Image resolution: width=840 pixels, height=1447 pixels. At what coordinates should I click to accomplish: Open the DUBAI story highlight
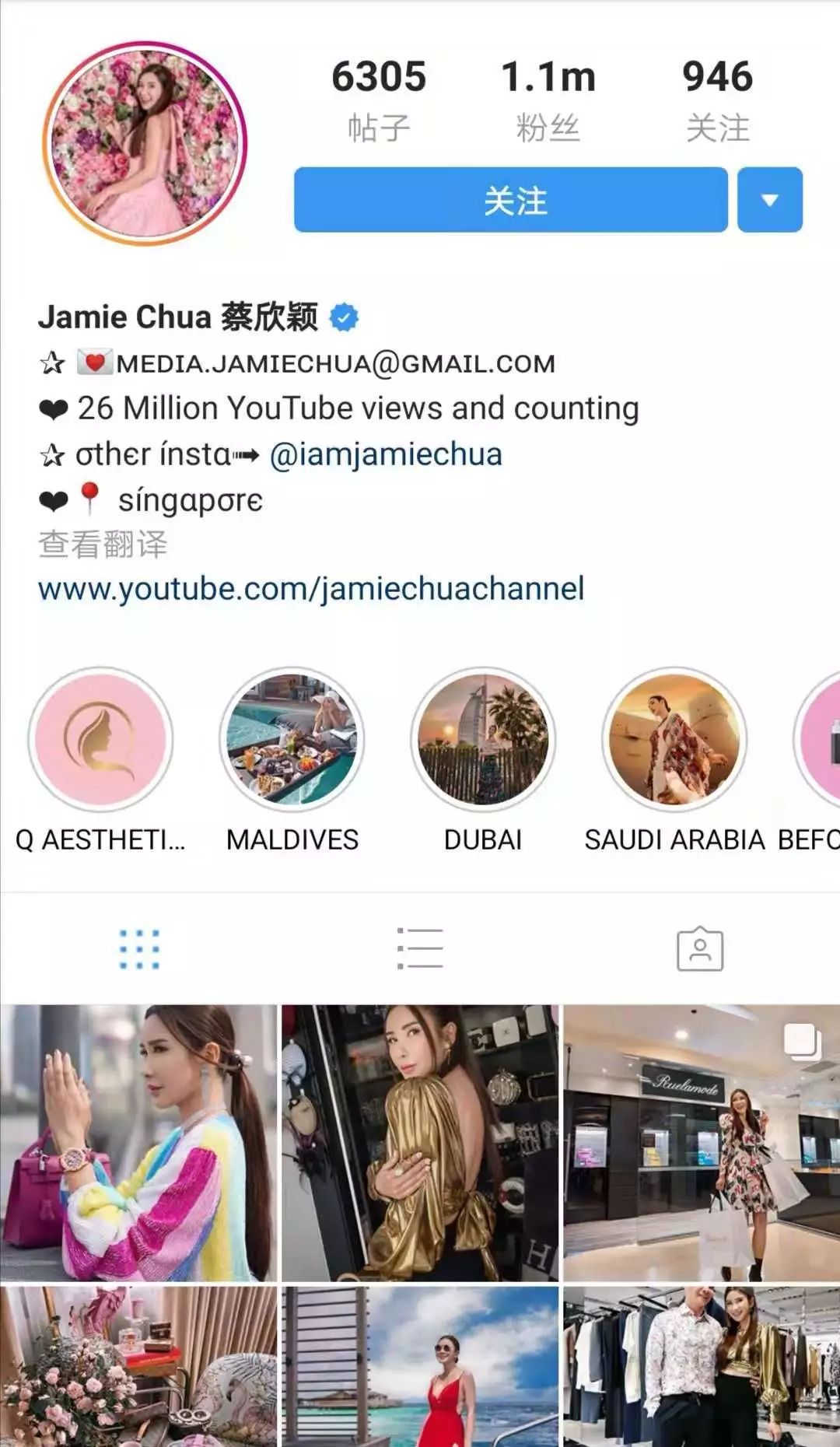point(483,739)
